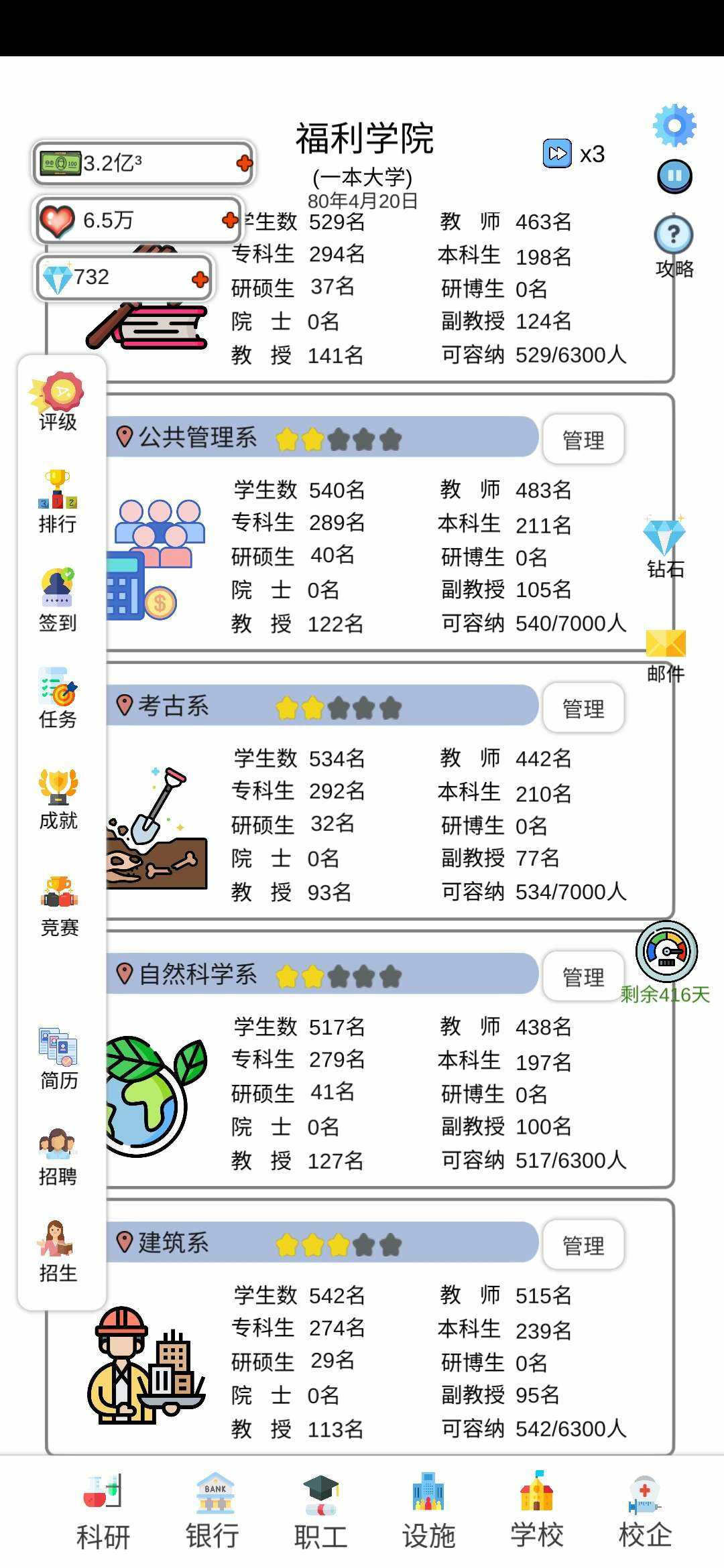Open the 招聘 recruitment menu

[58, 1157]
